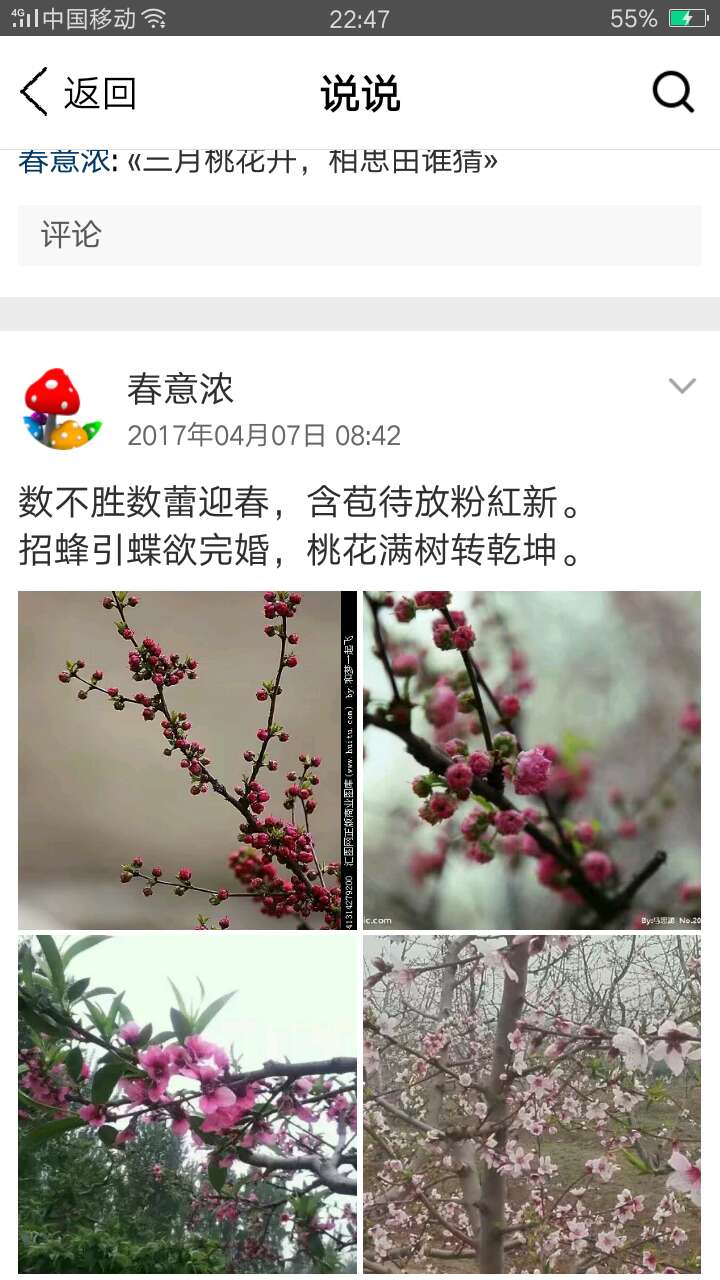This screenshot has width=720, height=1280.
Task: Open the search magnifier icon
Action: click(673, 92)
